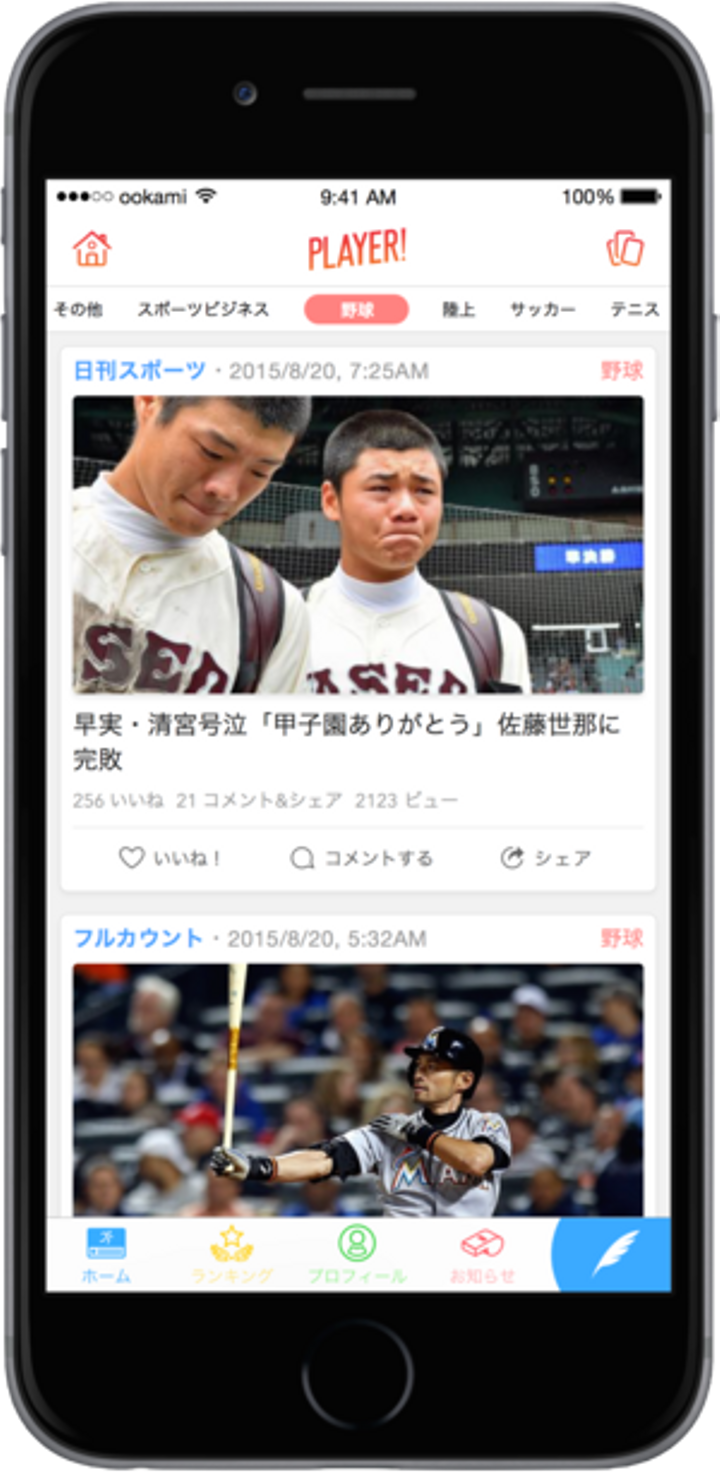
Task: Select the 野球 category tab
Action: click(356, 310)
